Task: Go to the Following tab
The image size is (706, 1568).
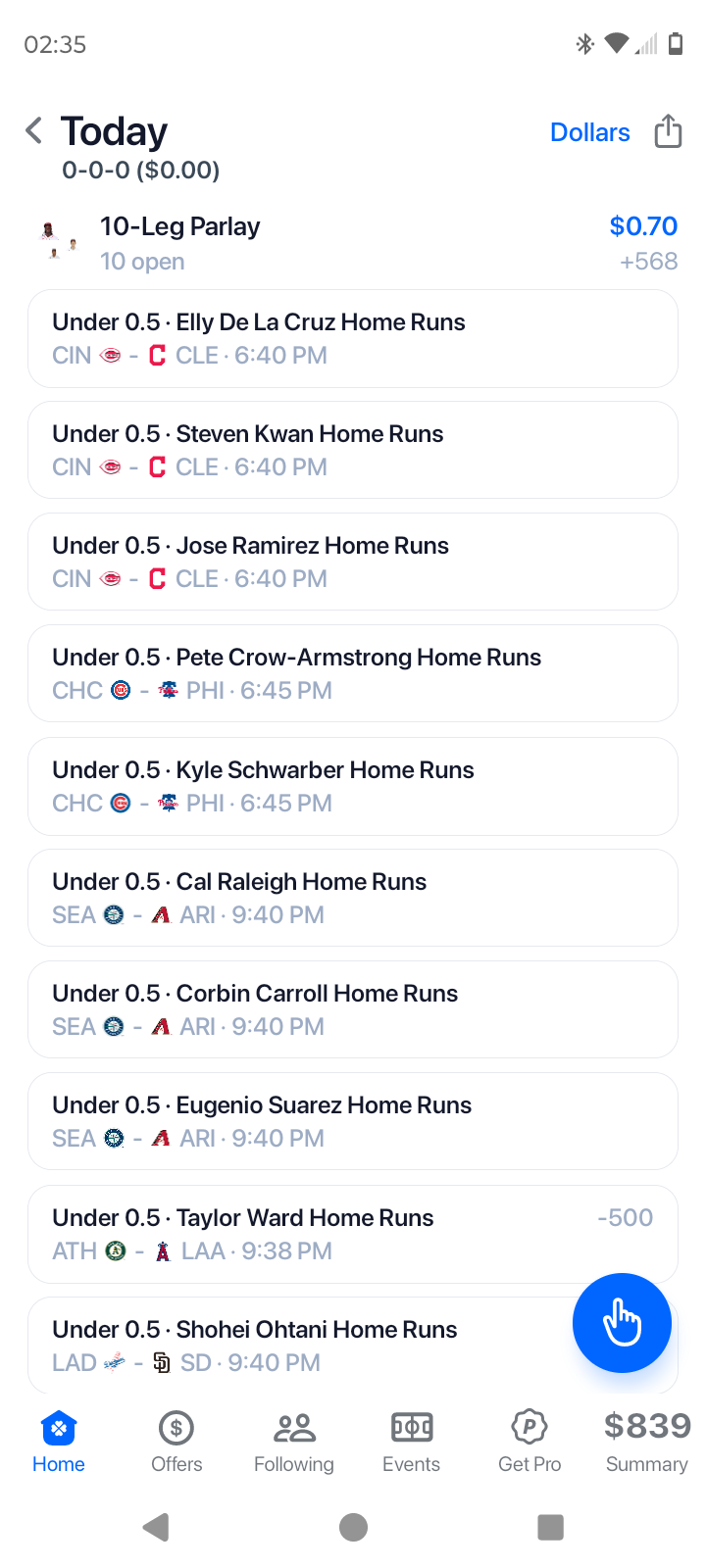Action: (x=294, y=1442)
